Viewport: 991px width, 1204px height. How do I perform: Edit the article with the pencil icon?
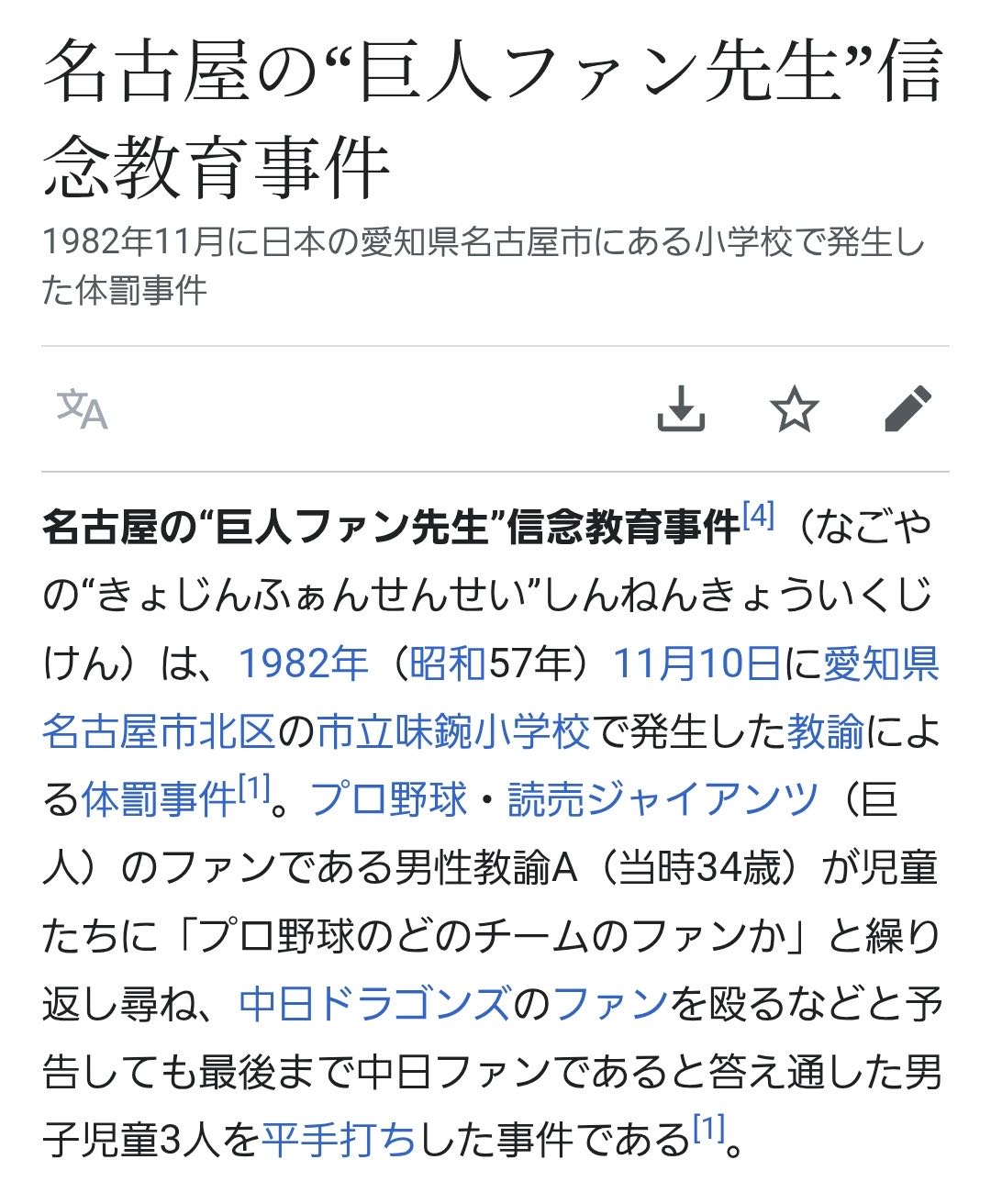coord(907,409)
